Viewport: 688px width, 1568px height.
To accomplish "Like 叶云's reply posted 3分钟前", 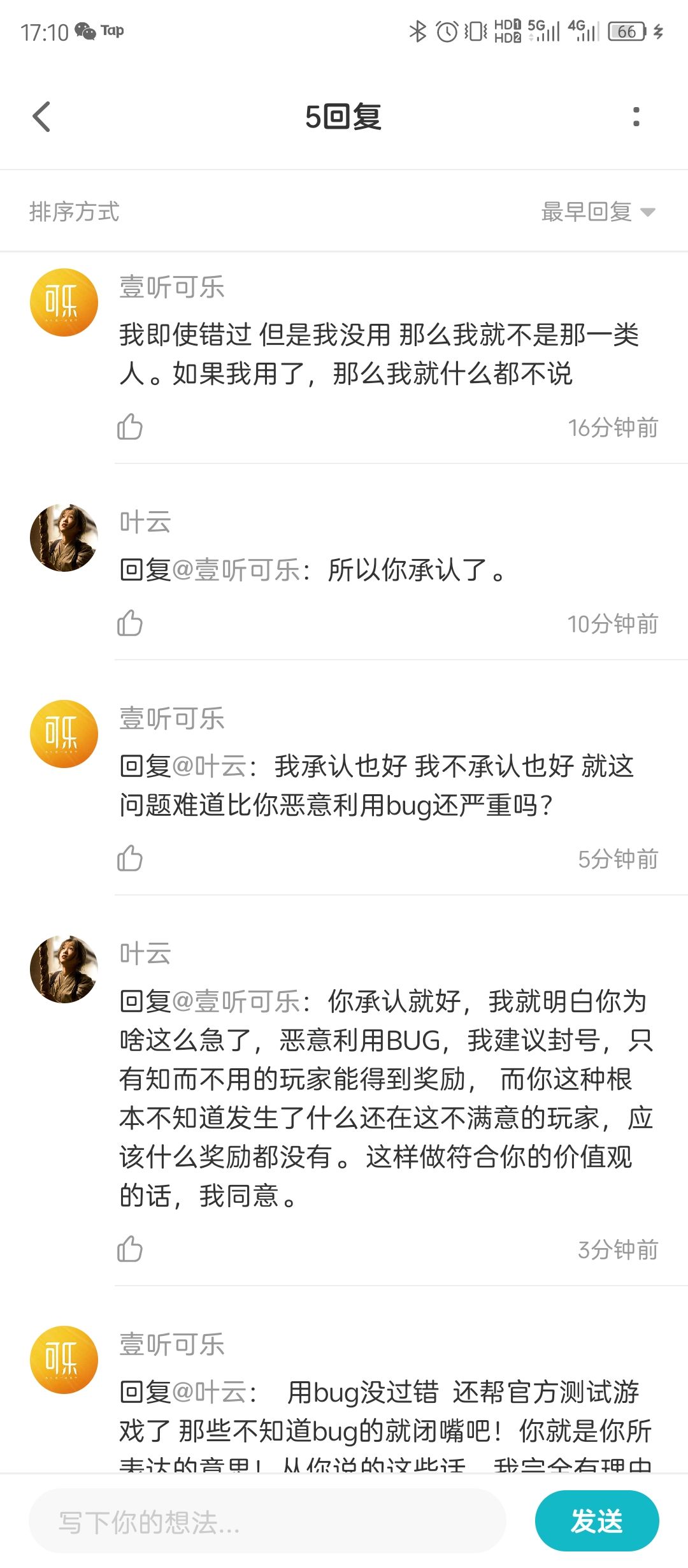I will click(x=130, y=1249).
